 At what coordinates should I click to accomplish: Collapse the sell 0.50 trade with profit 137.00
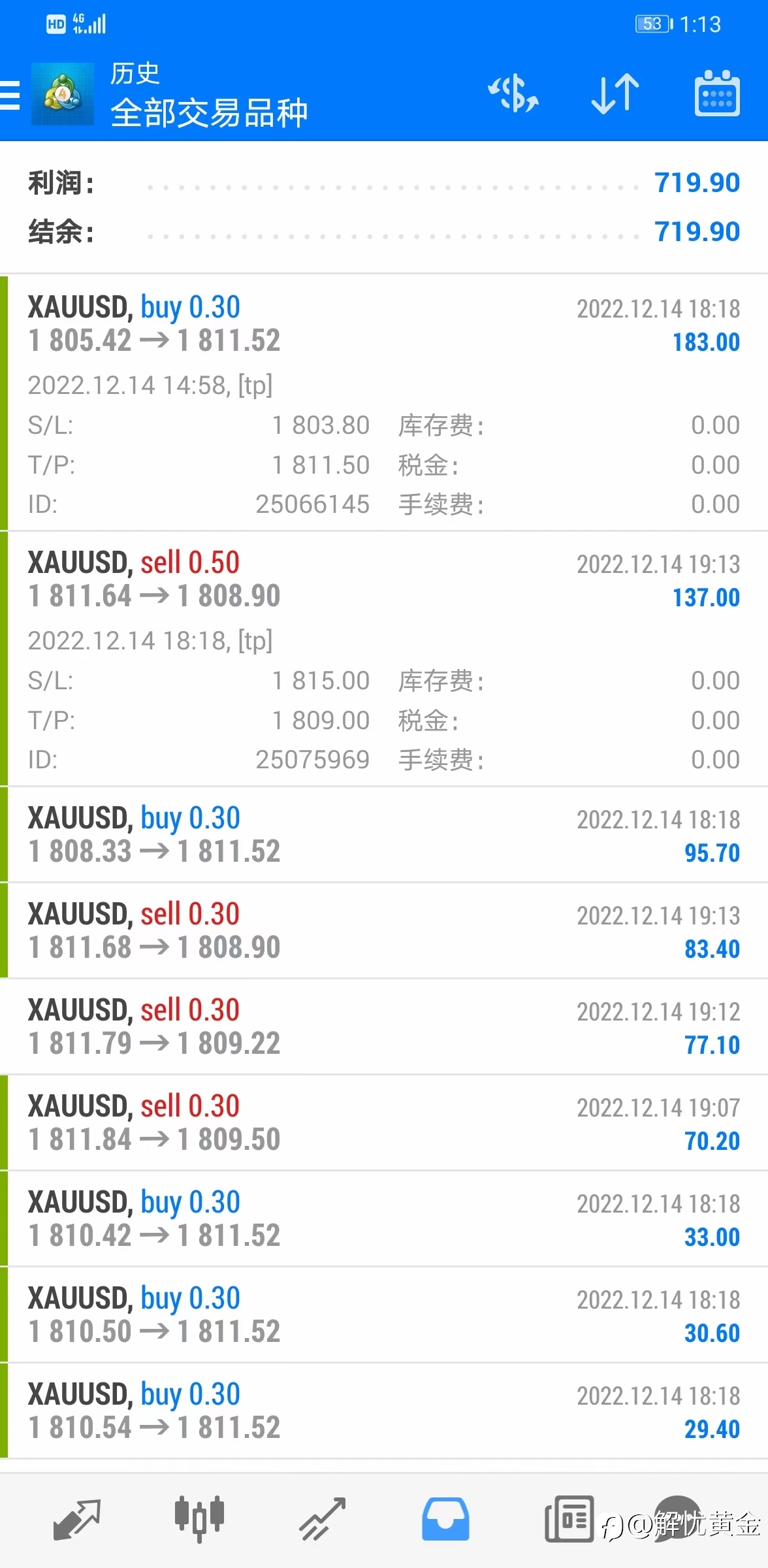click(384, 659)
